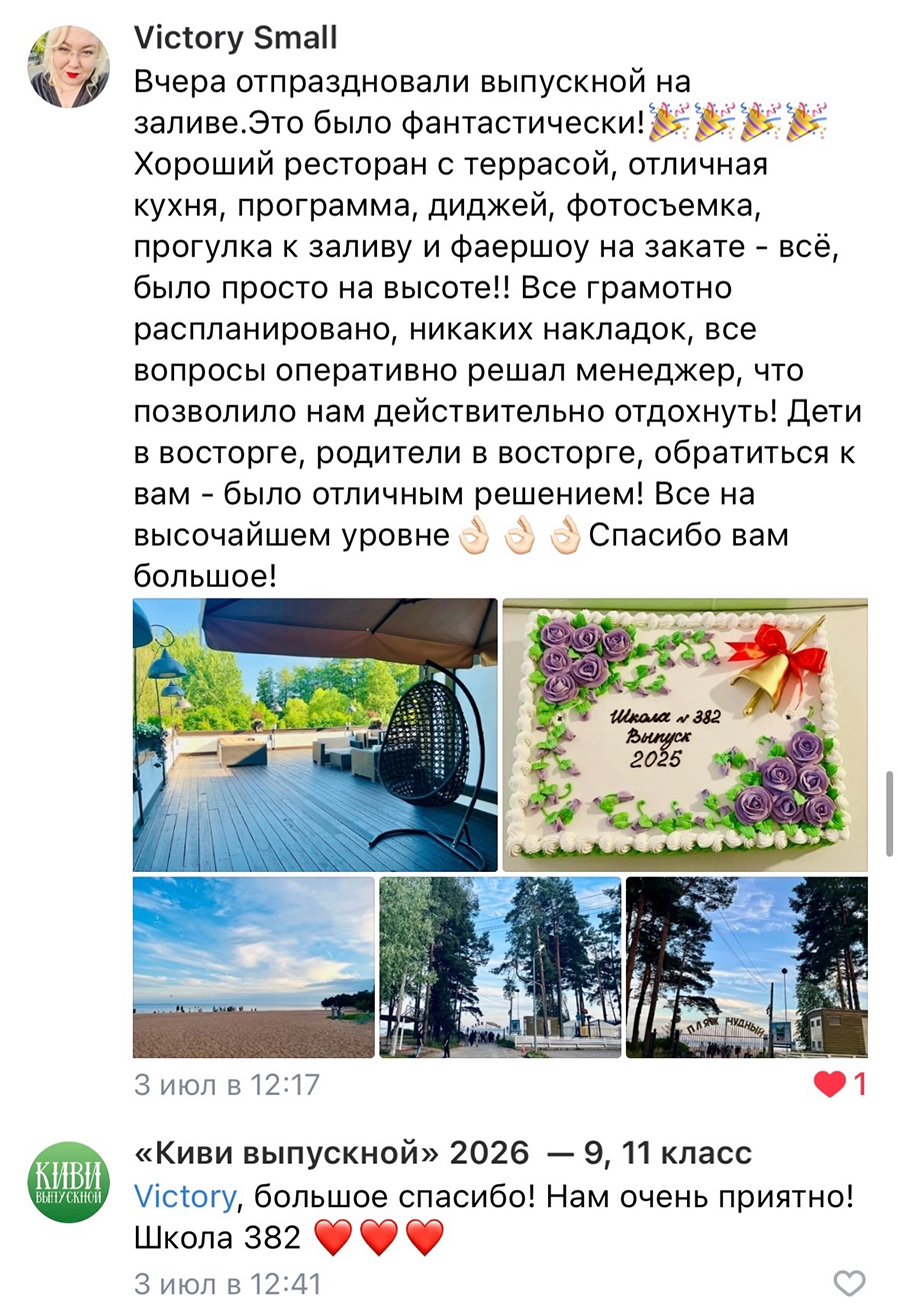This screenshot has width=900, height=1314.
Task: Open Victory Small's profile avatar
Action: click(69, 66)
